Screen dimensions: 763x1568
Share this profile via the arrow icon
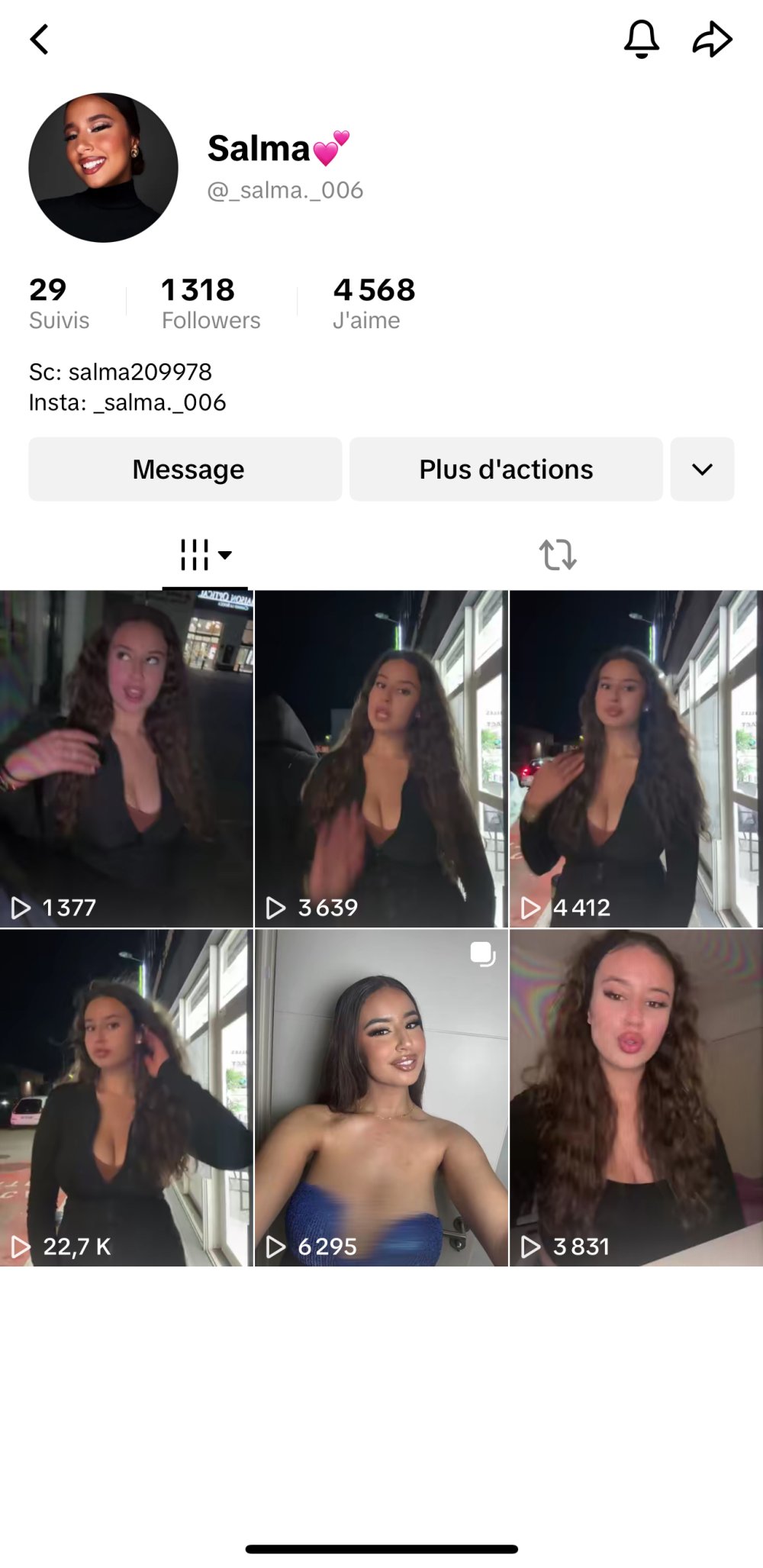point(712,40)
